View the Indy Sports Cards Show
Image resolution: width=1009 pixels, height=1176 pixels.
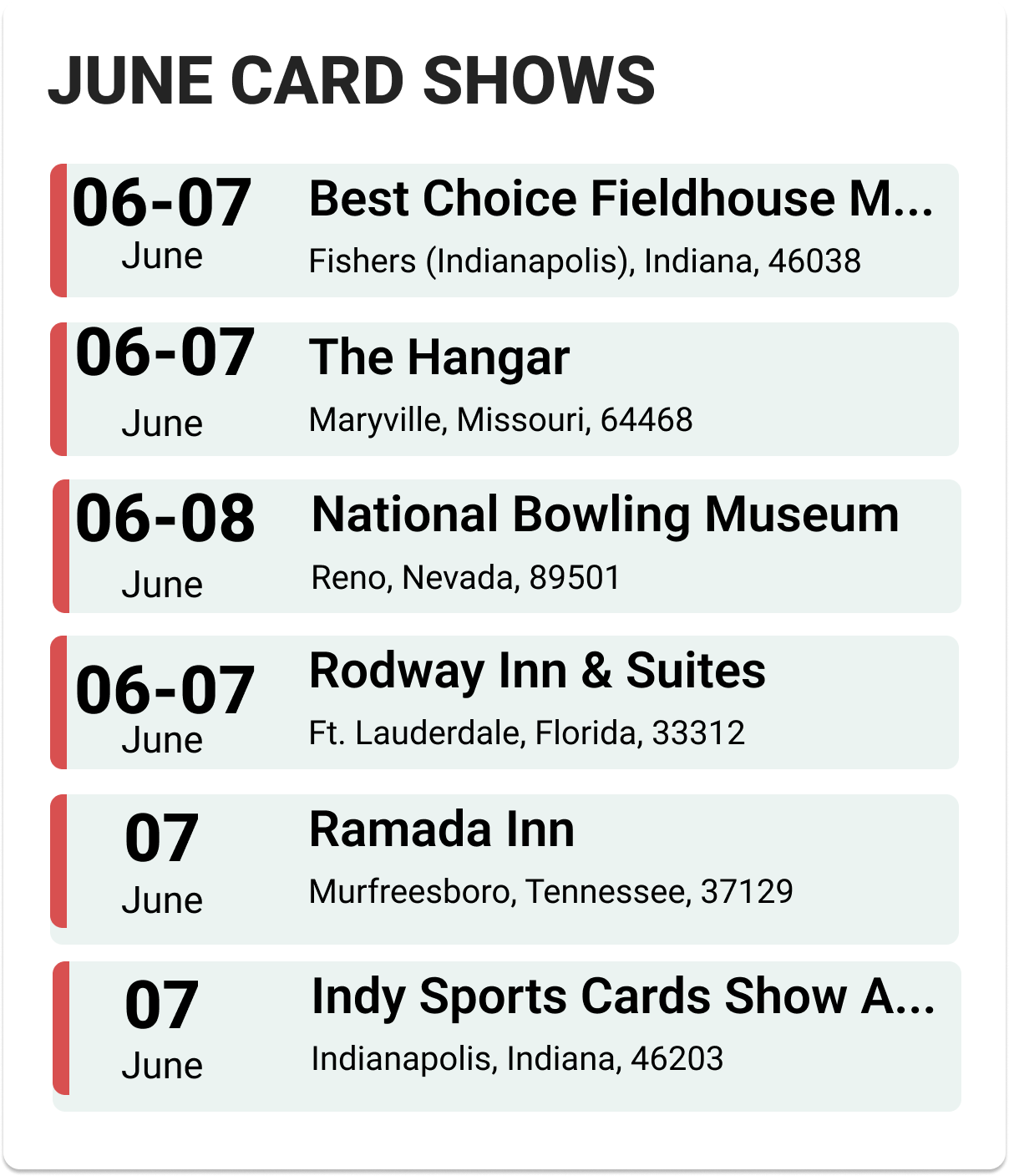point(621,998)
